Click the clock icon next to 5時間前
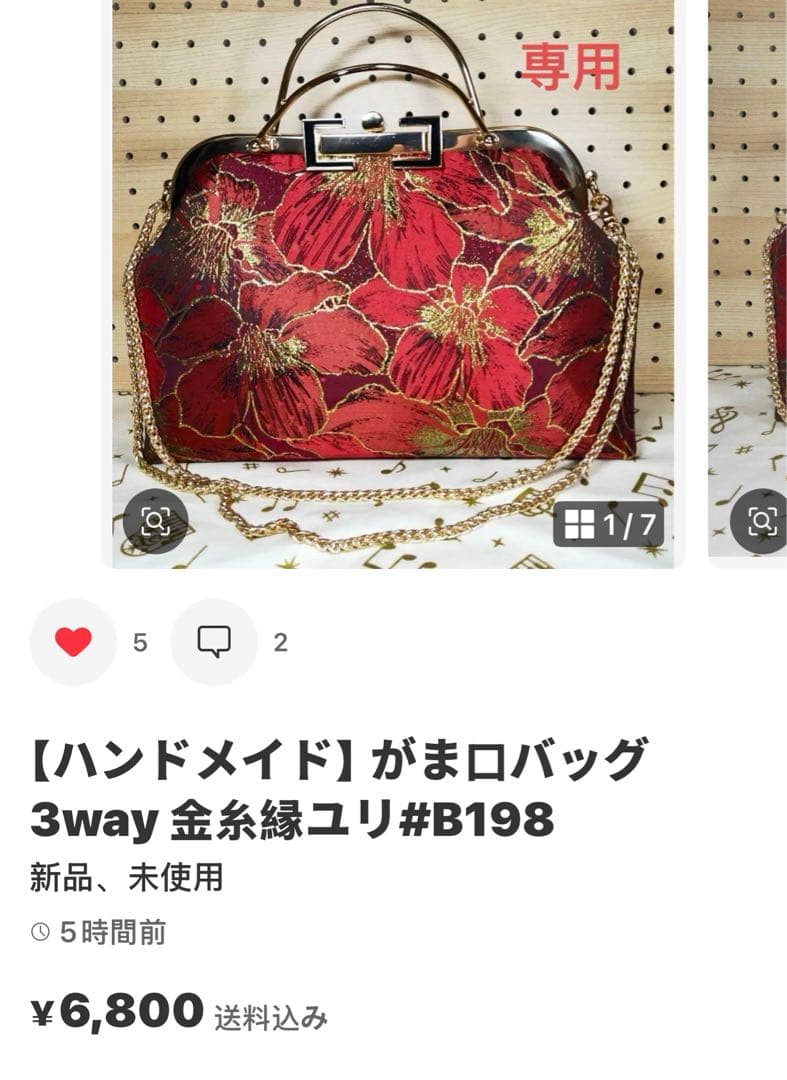This screenshot has width=787, height=1080. pyautogui.click(x=39, y=932)
